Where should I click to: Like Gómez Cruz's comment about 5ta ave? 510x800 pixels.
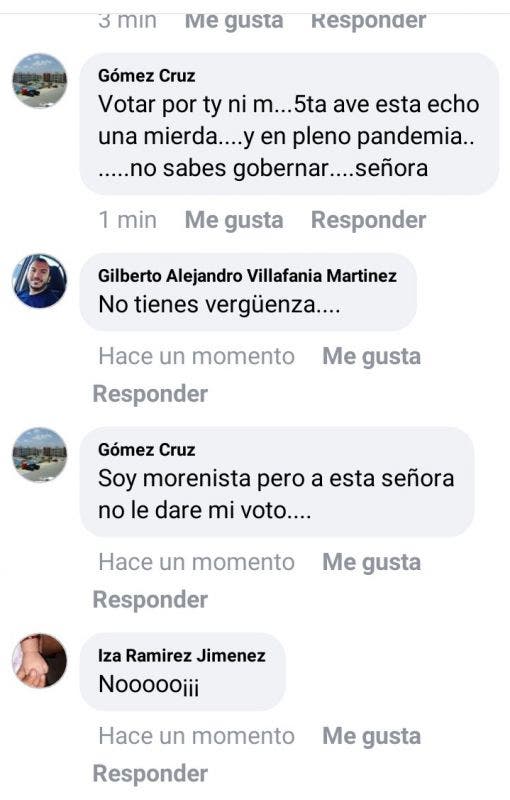234,220
